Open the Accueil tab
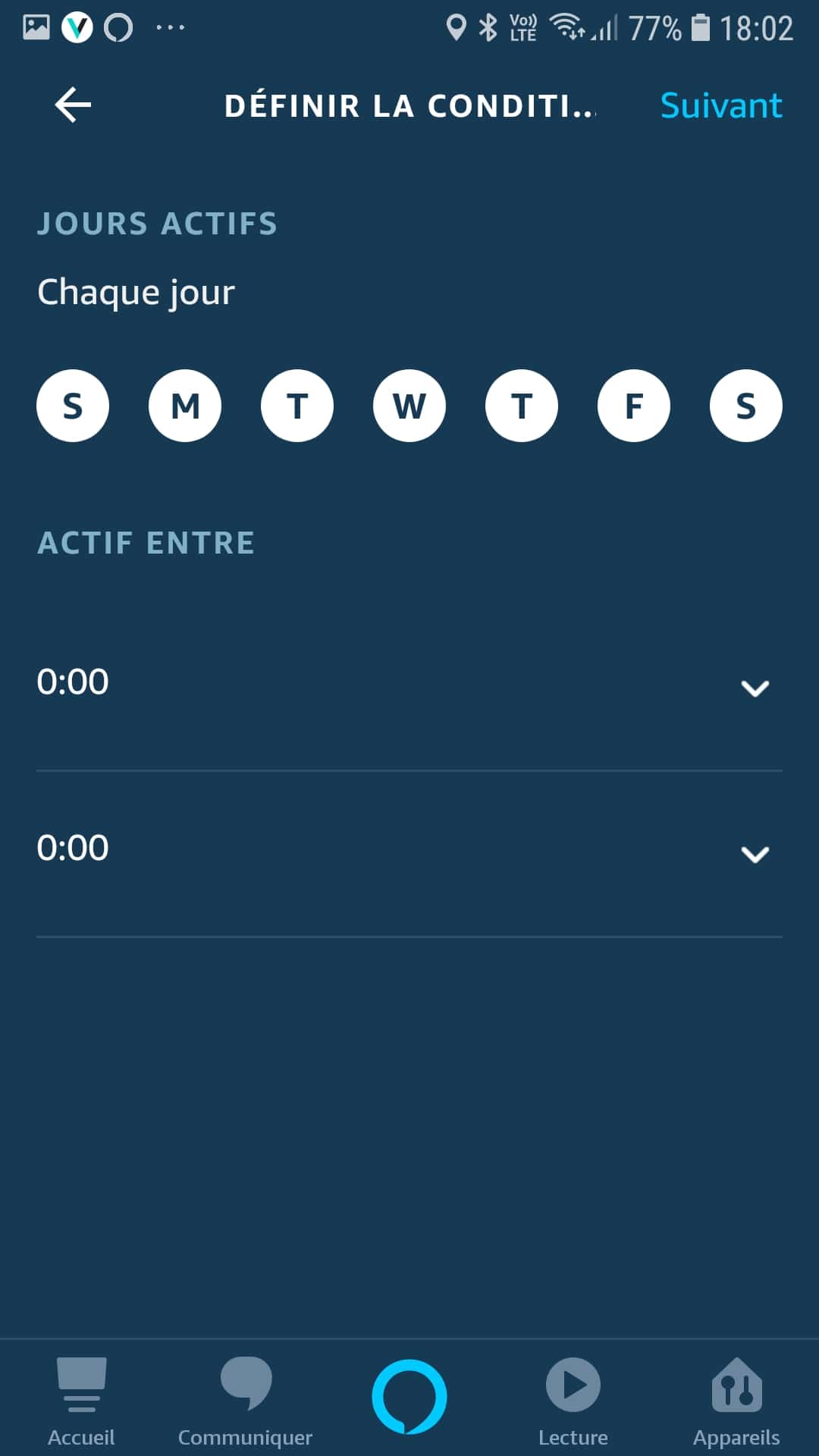The image size is (819, 1456). [81, 1401]
